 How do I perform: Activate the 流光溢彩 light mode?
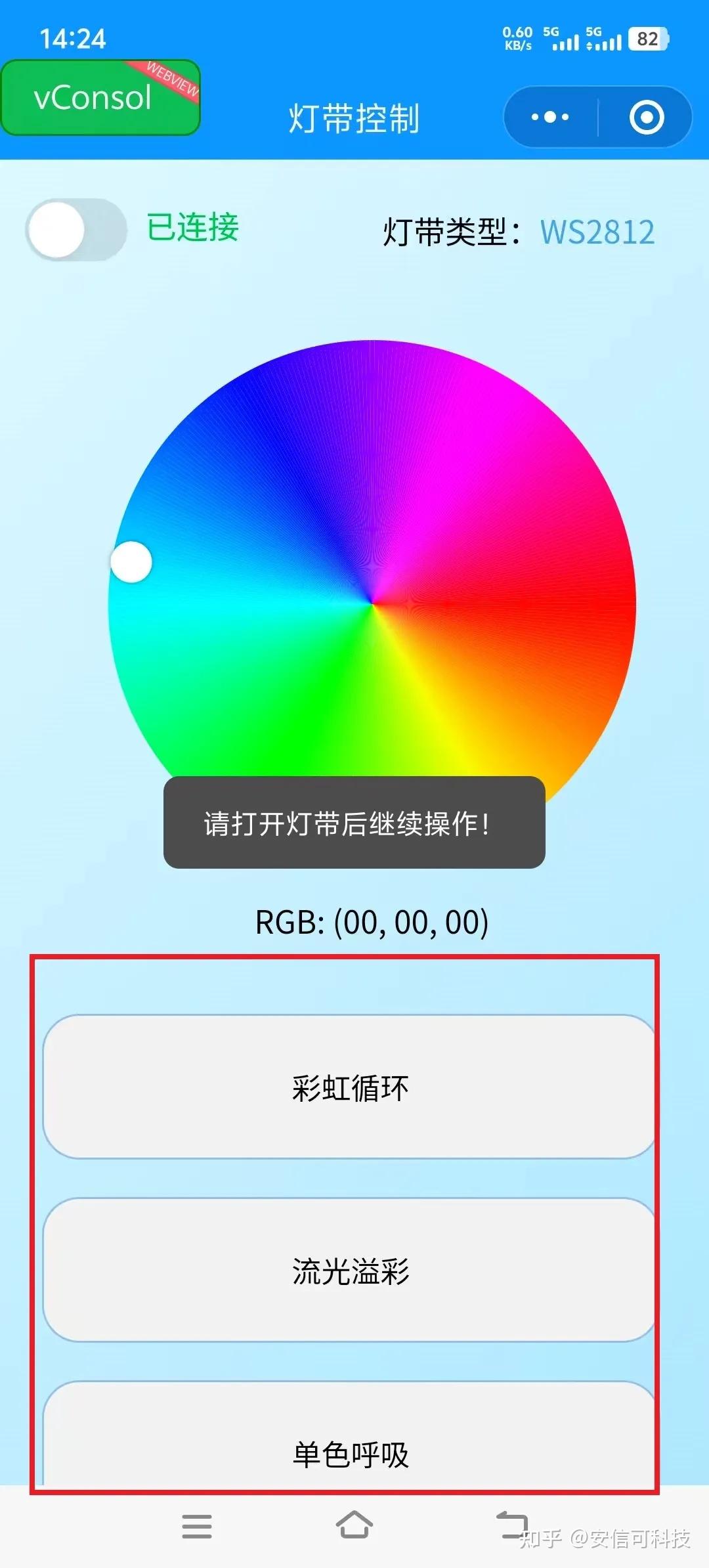(x=350, y=1270)
